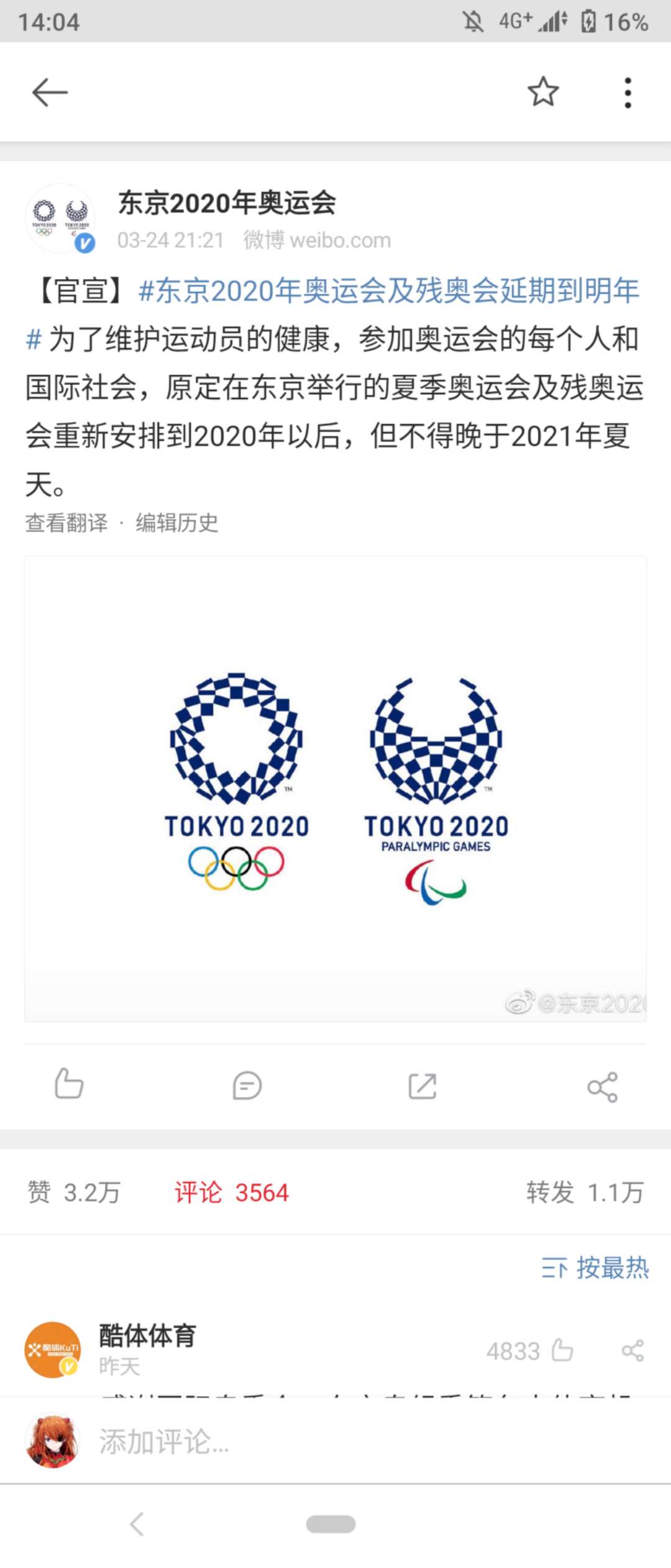Change comment sorting via 按最热
The image size is (671, 1568).
(x=595, y=1268)
